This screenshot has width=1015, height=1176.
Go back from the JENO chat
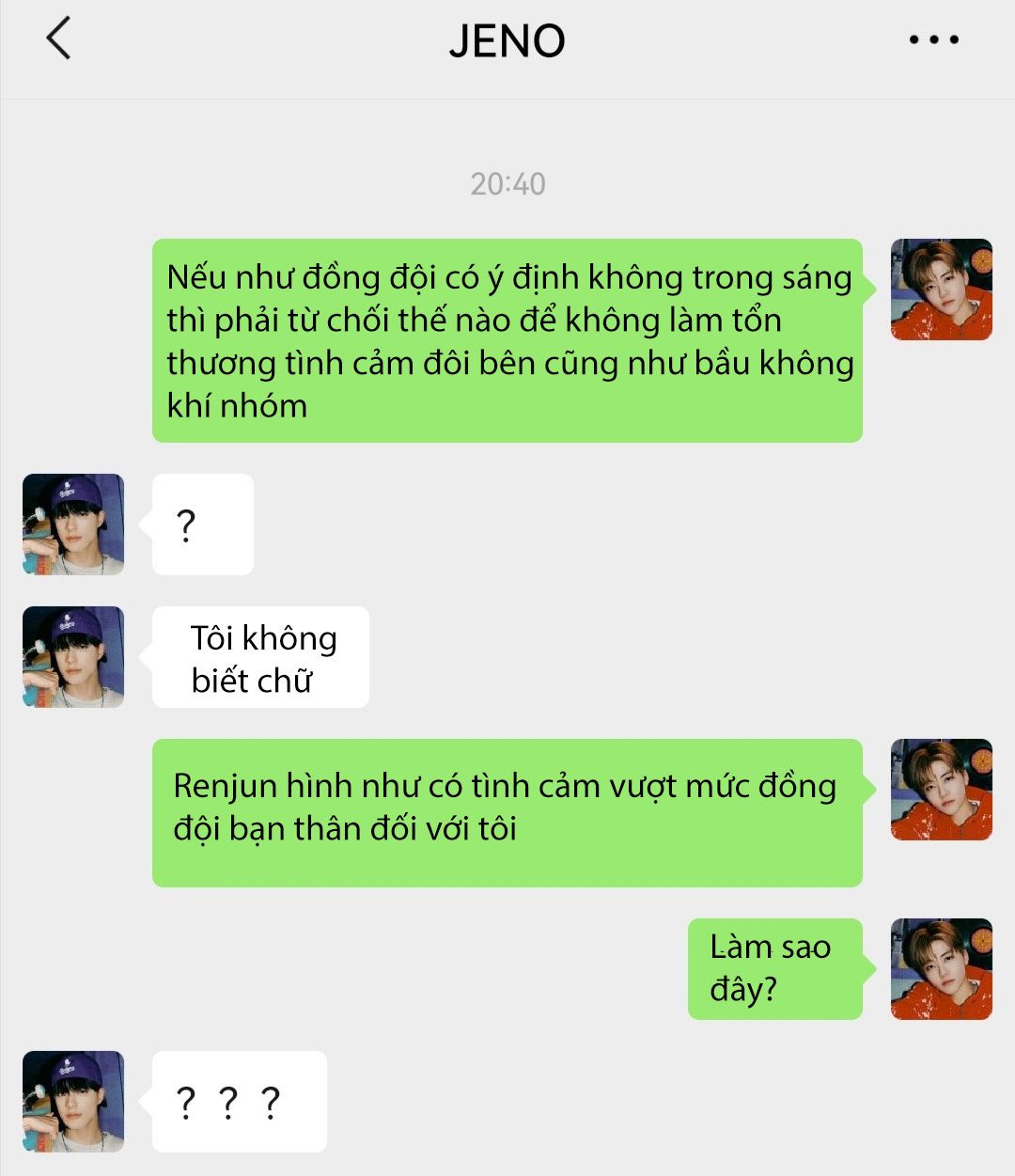(58, 39)
